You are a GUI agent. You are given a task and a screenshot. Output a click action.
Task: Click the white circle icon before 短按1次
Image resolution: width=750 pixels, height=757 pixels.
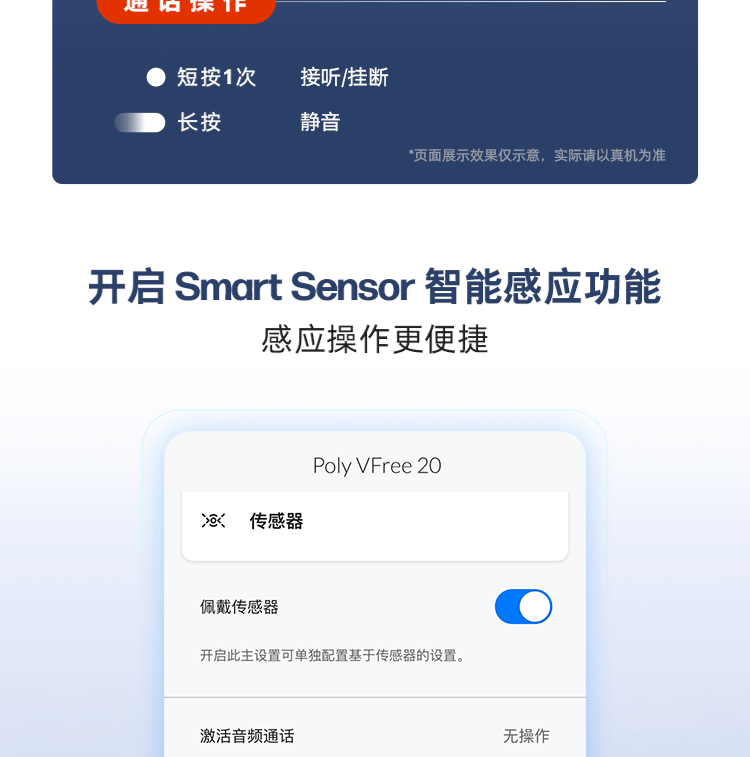coord(156,77)
